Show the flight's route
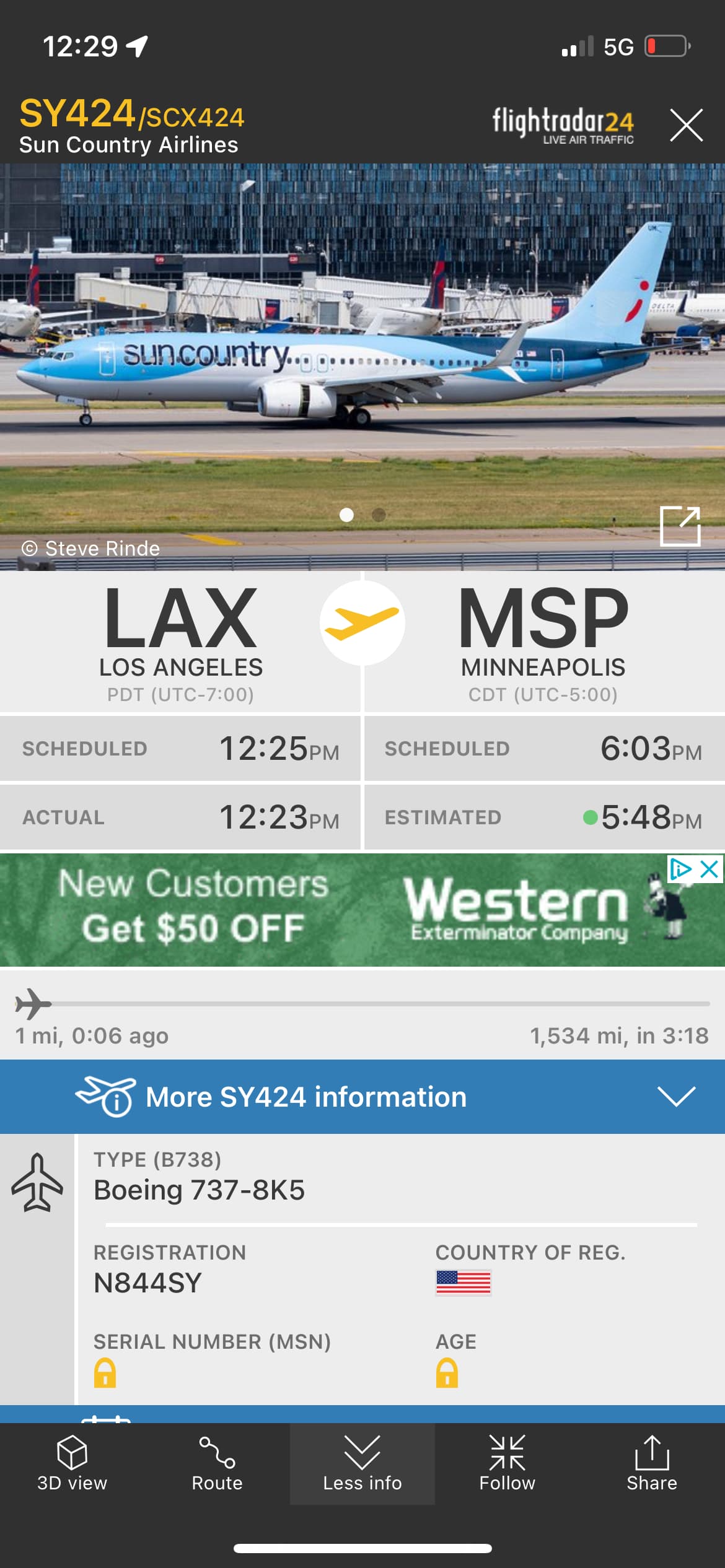This screenshot has height=1568, width=725. 217,1464
